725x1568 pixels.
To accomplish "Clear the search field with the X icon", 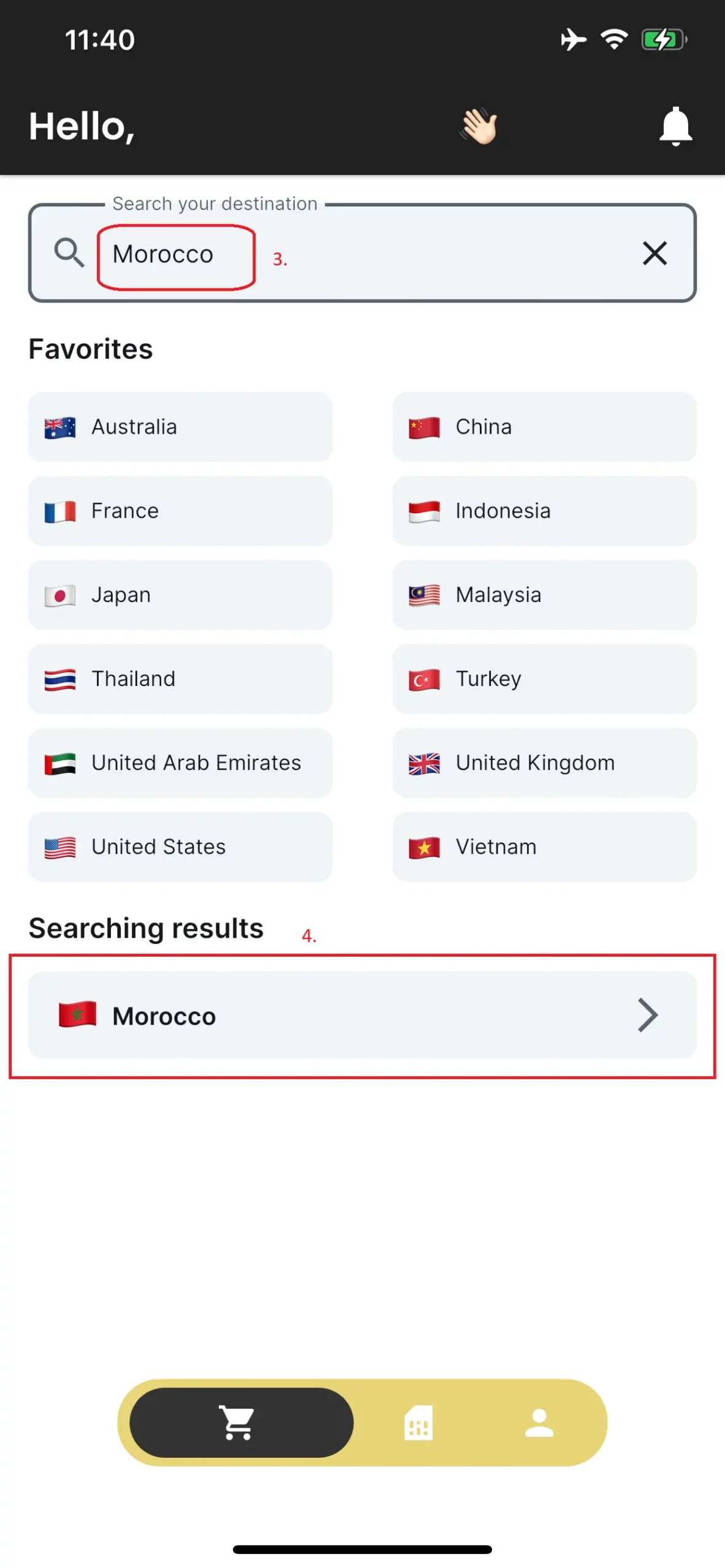I will [x=654, y=254].
